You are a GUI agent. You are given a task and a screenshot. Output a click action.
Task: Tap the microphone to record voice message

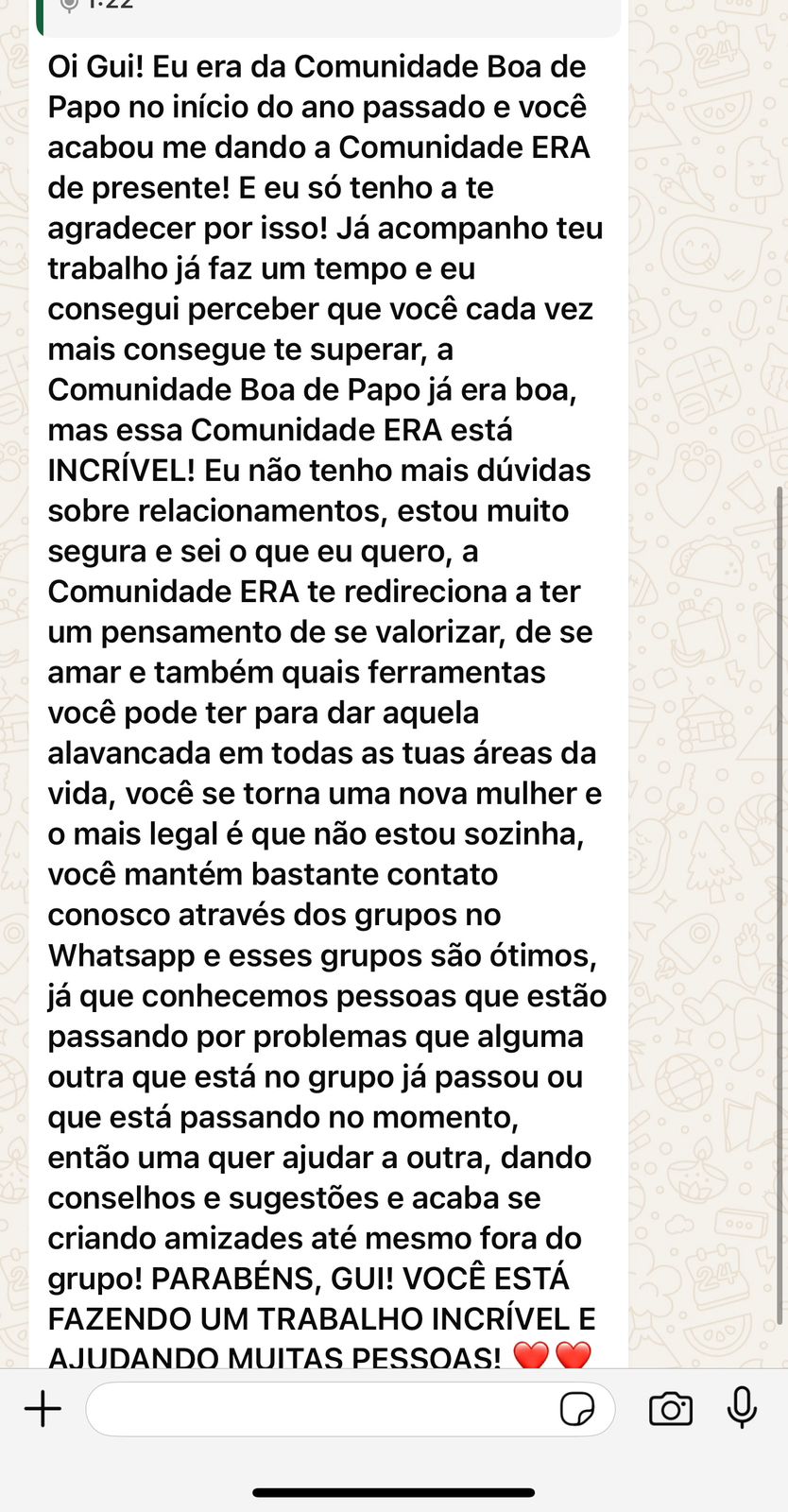pos(742,1407)
